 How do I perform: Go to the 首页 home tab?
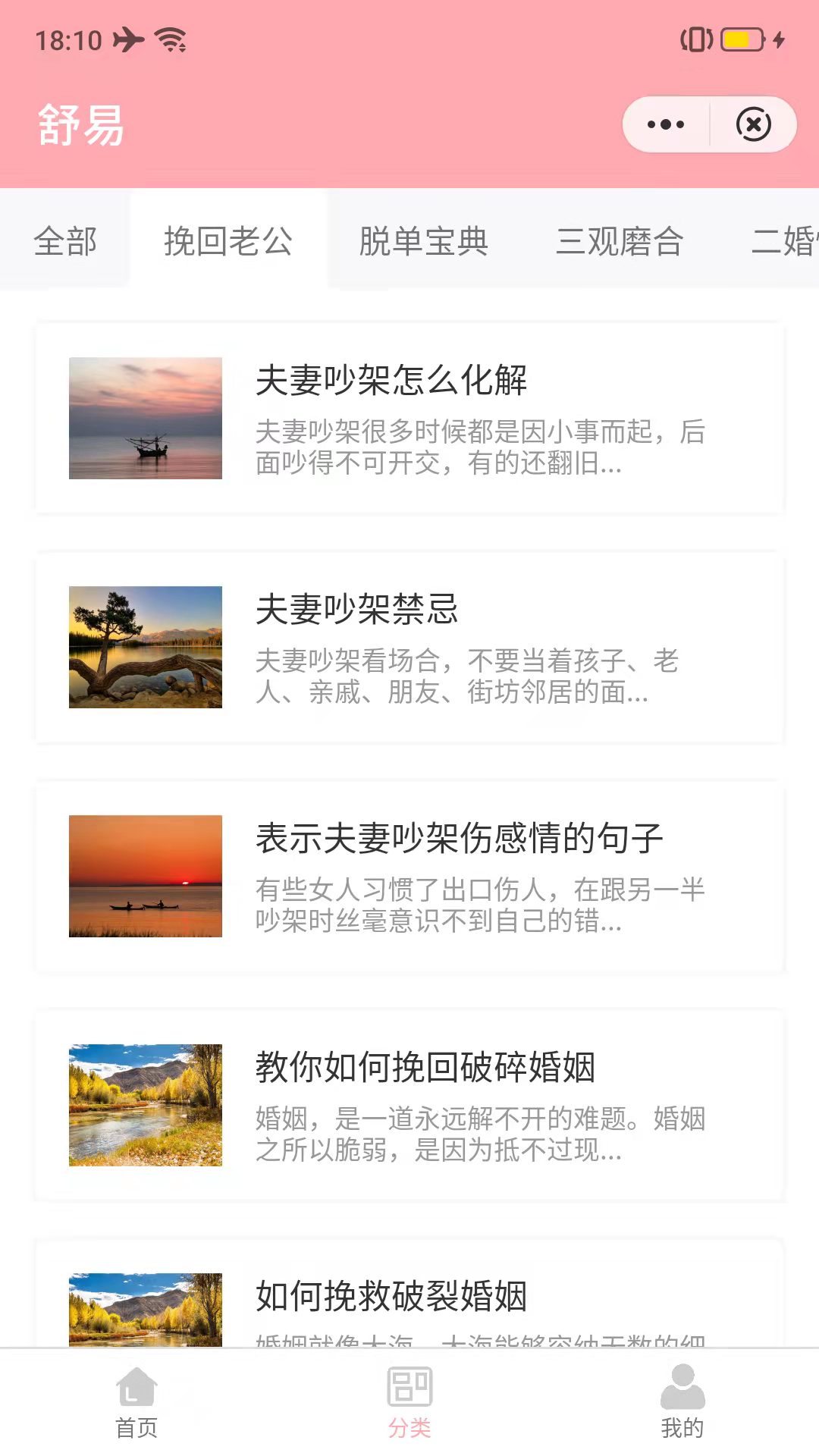point(136,1401)
